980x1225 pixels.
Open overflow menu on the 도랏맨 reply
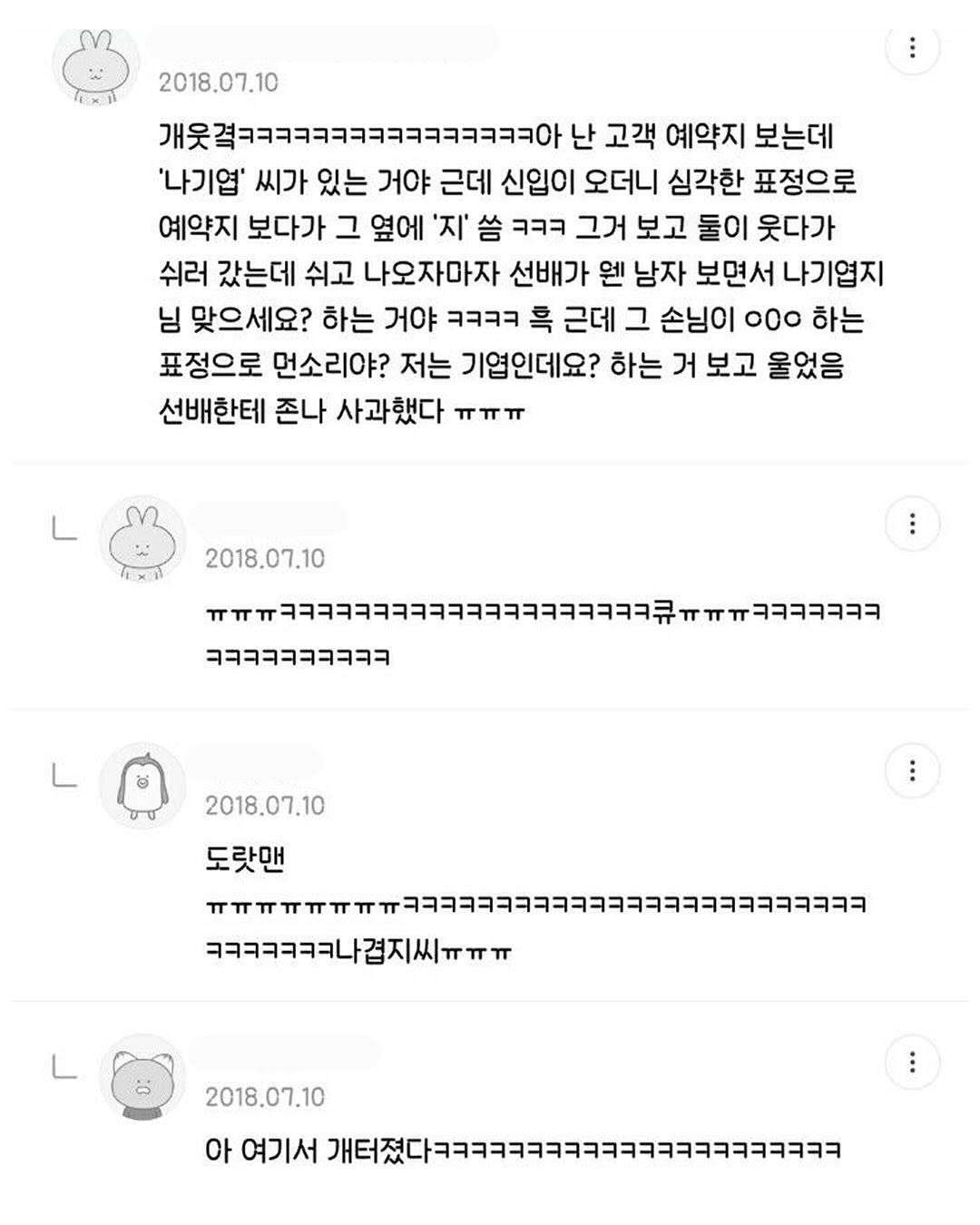[x=912, y=770]
